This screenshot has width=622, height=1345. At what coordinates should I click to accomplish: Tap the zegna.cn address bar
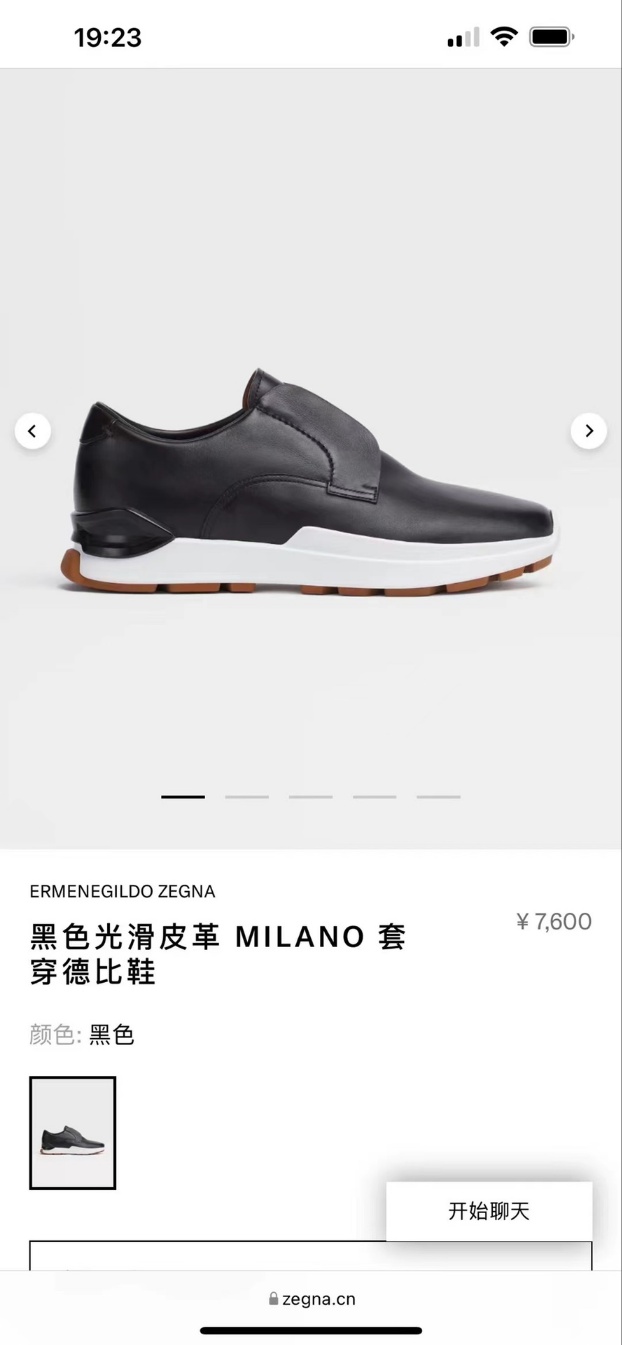[311, 1299]
